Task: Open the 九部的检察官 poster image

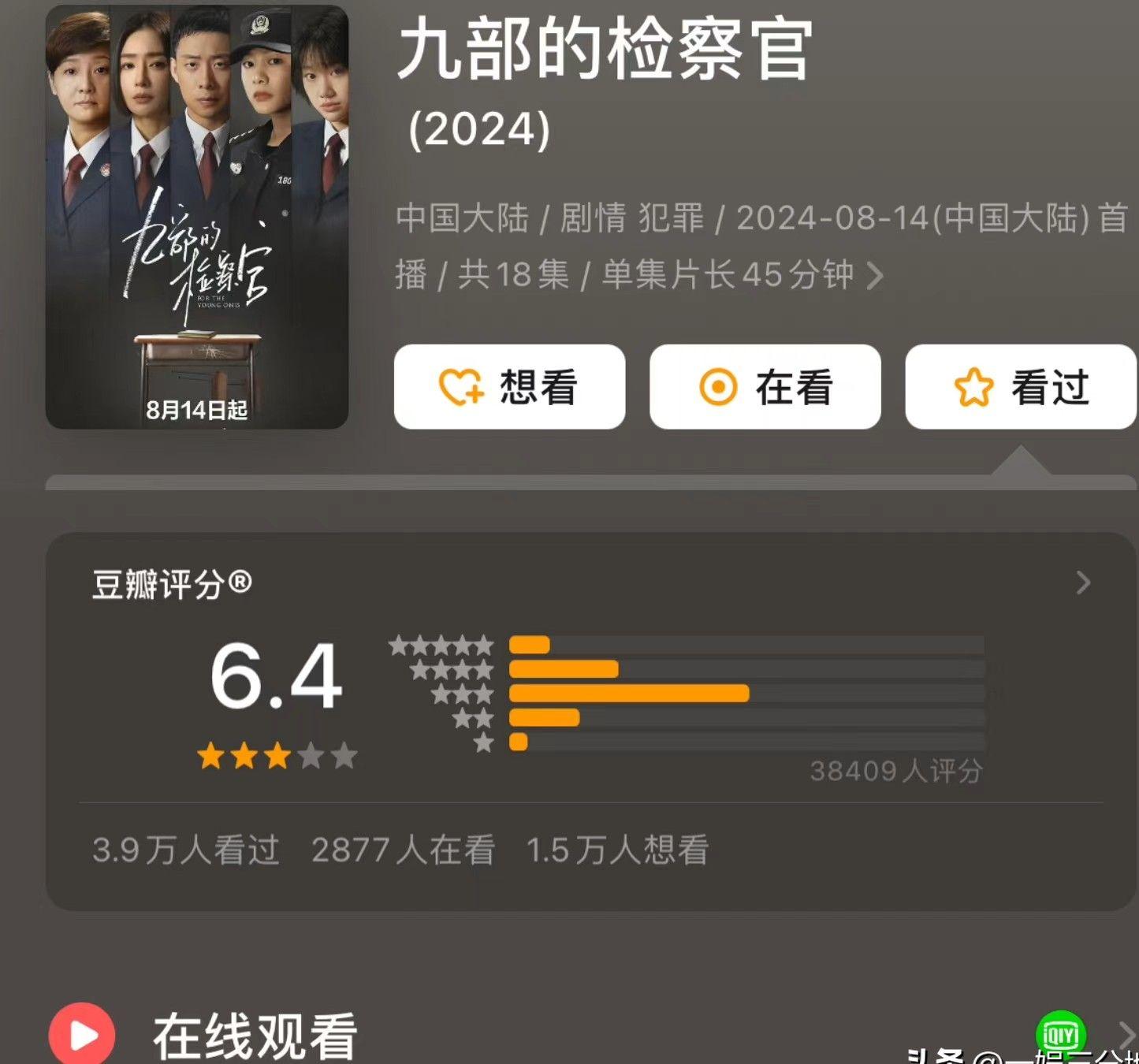Action: tap(197, 218)
